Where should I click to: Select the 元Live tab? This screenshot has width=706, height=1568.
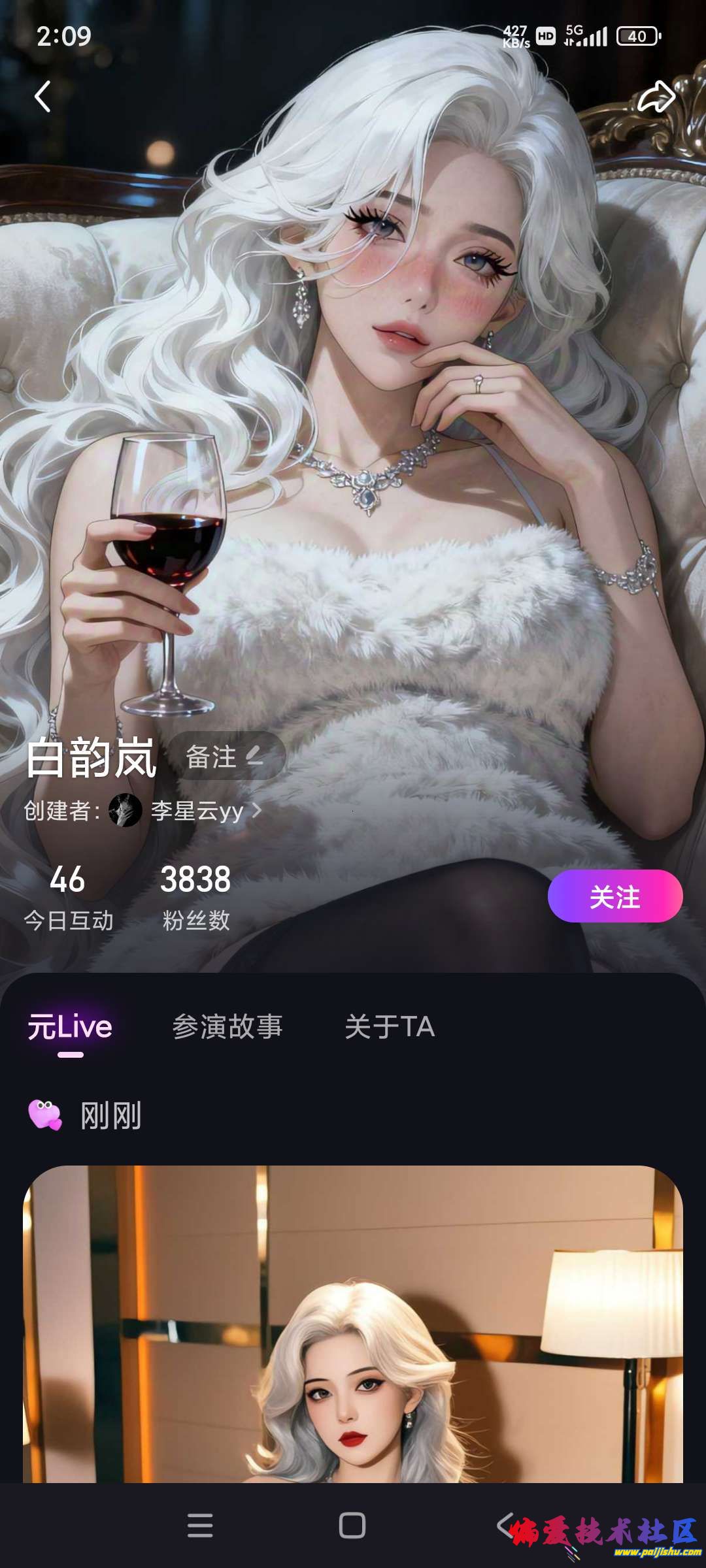point(70,1026)
